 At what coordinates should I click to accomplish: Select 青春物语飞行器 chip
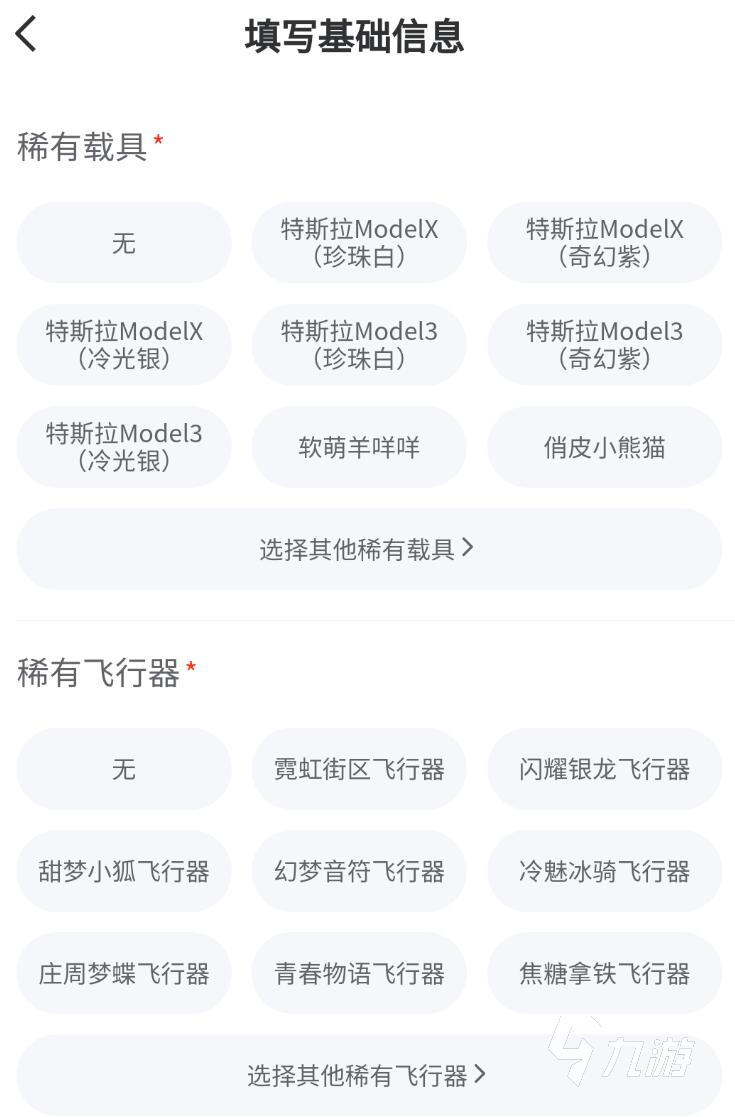point(359,973)
